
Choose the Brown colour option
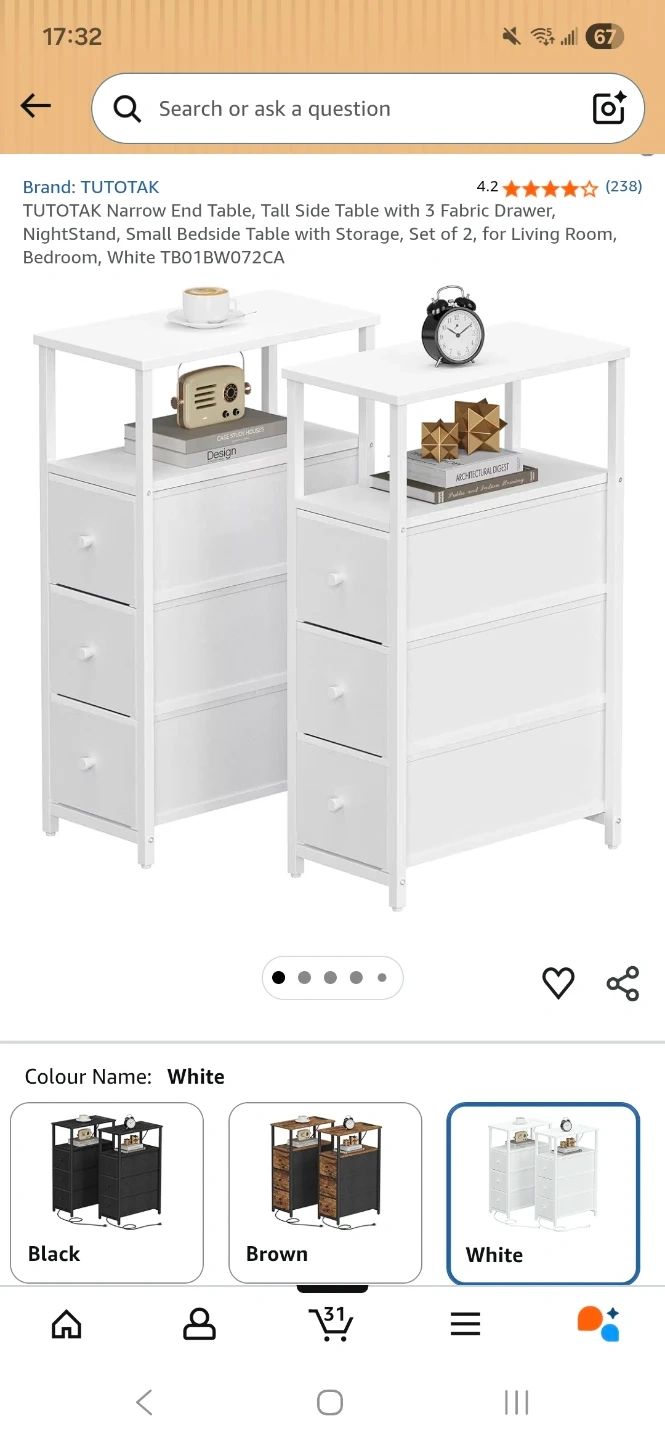tap(325, 1192)
